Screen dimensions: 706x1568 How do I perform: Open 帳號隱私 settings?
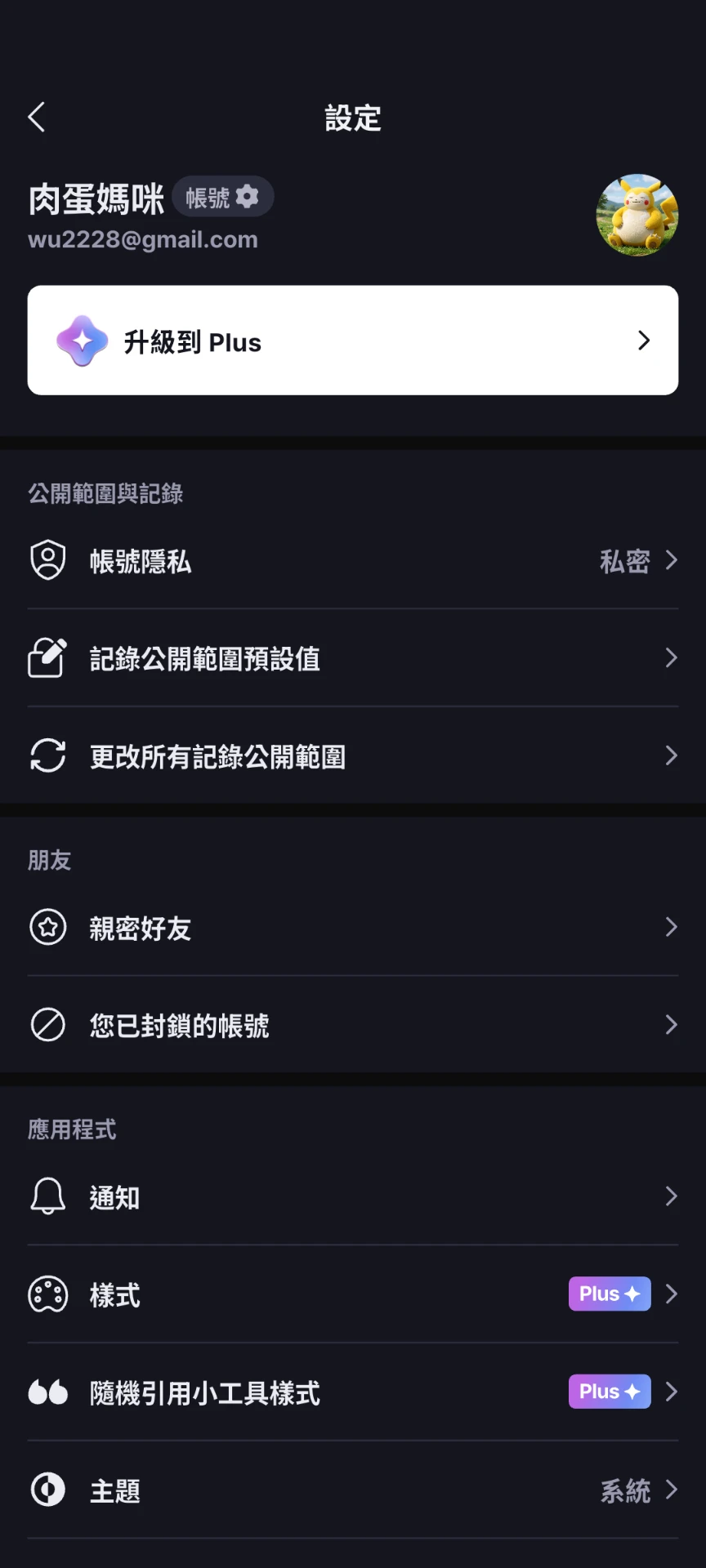click(x=352, y=561)
